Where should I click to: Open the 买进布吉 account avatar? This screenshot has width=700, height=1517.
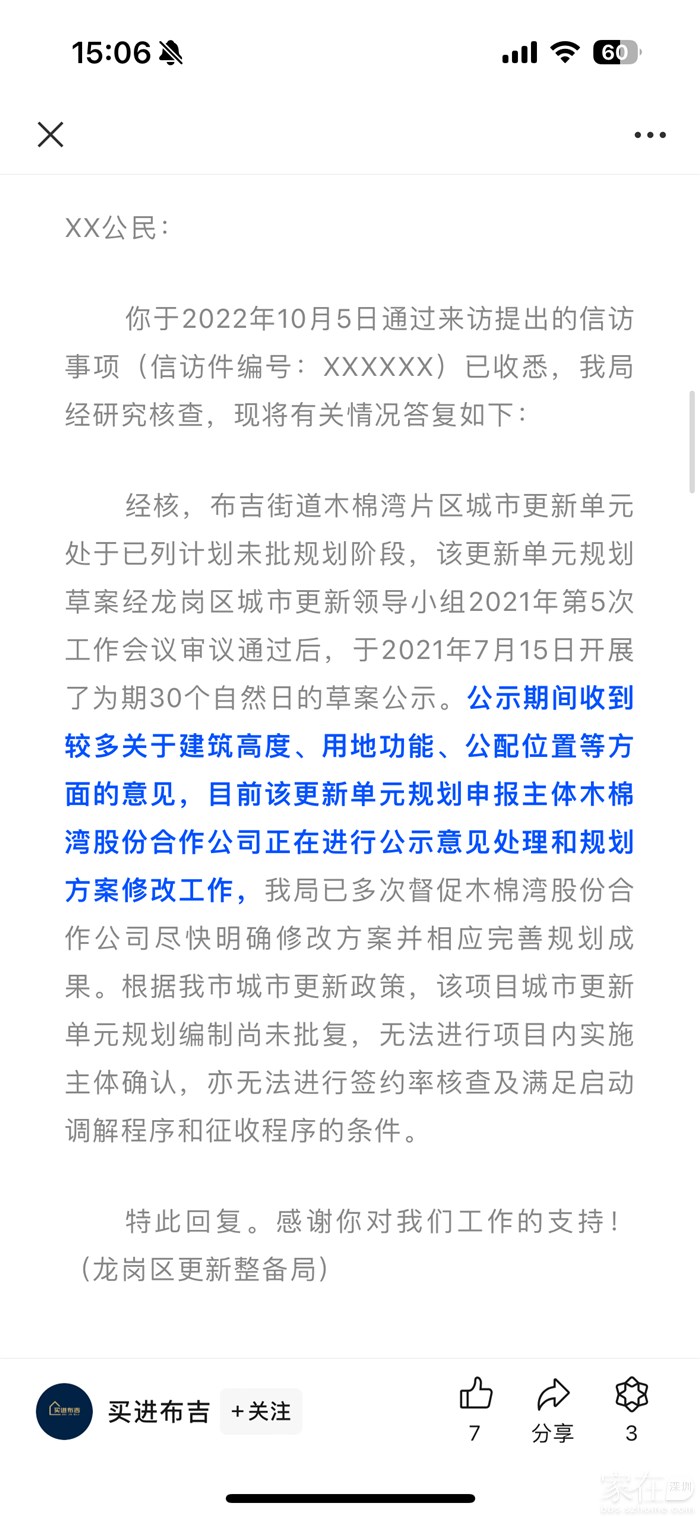click(x=64, y=1411)
